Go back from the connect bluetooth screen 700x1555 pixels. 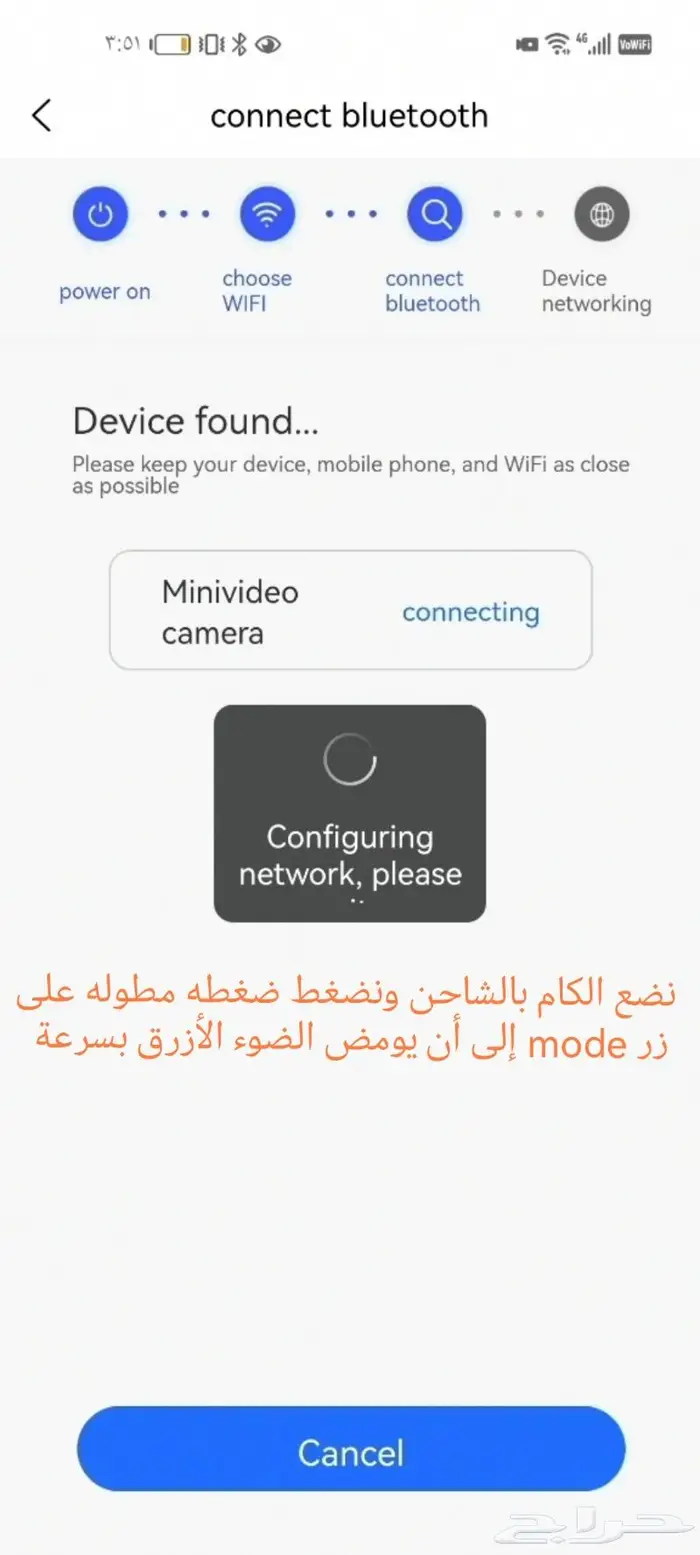(42, 115)
